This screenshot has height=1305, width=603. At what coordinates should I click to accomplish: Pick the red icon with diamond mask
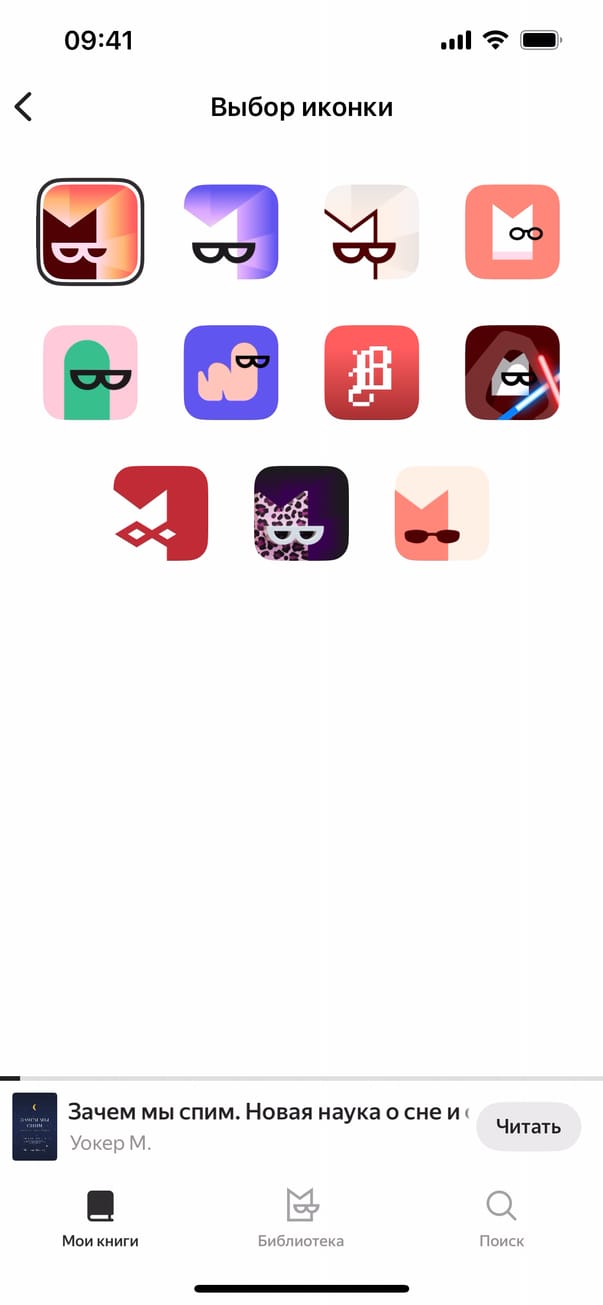161,513
